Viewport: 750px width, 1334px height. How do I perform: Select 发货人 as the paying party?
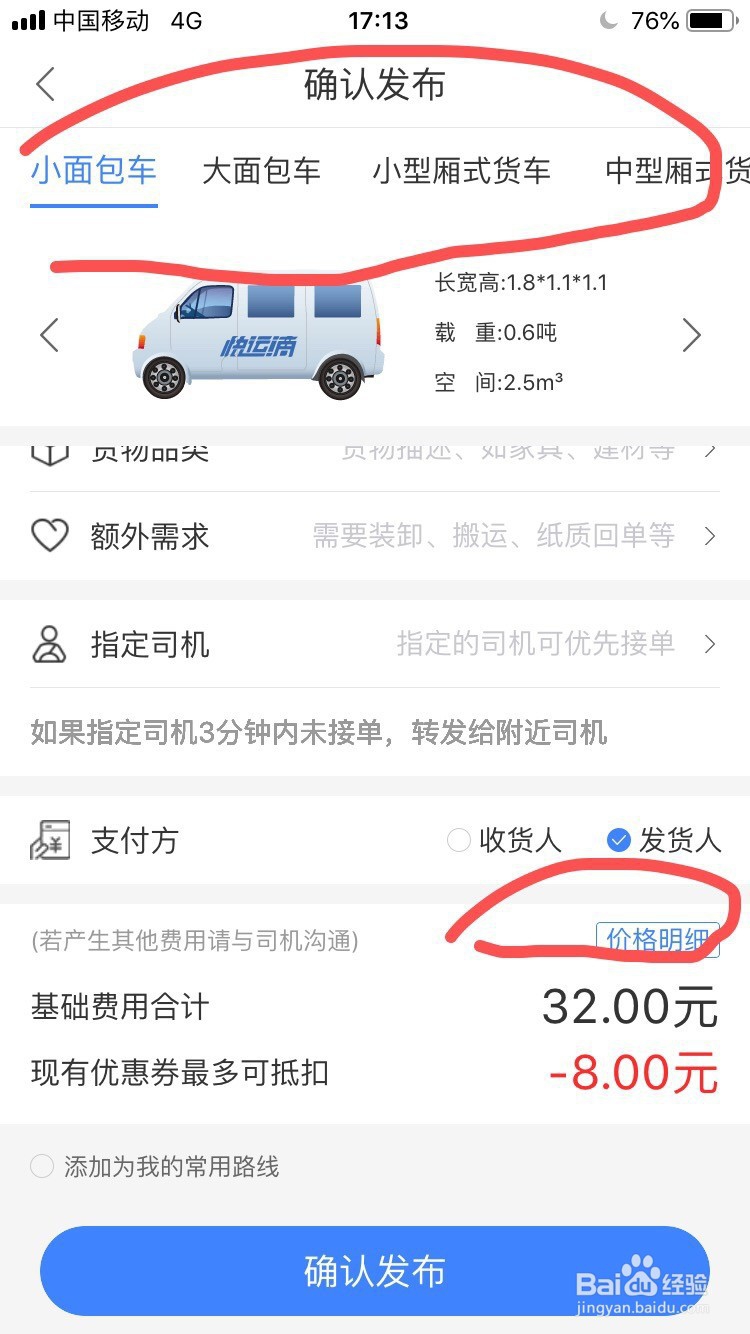pyautogui.click(x=617, y=841)
